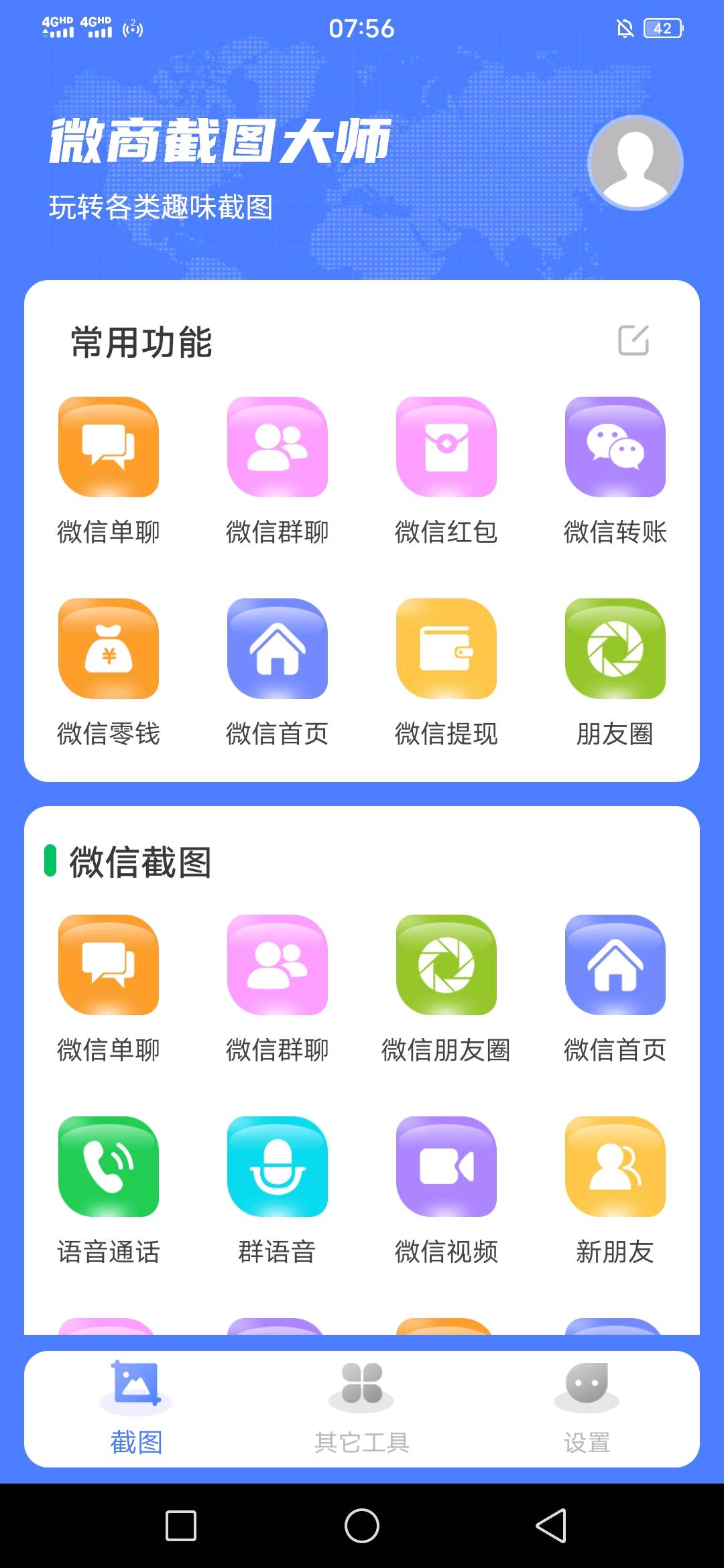Edit the 常用功能 shortcuts
Screen dimensions: 724x1568
coord(633,340)
